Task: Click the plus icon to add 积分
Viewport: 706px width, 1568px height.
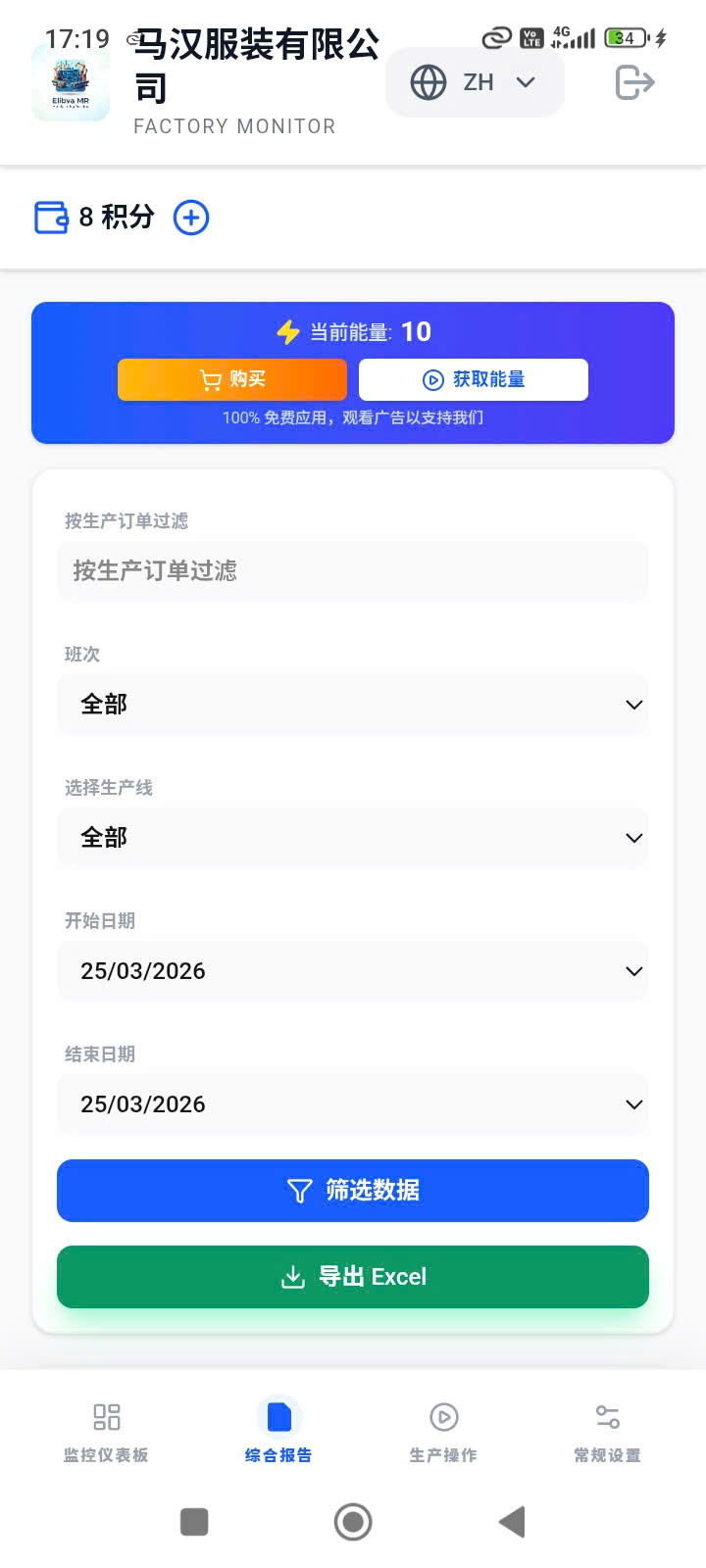Action: [x=190, y=218]
